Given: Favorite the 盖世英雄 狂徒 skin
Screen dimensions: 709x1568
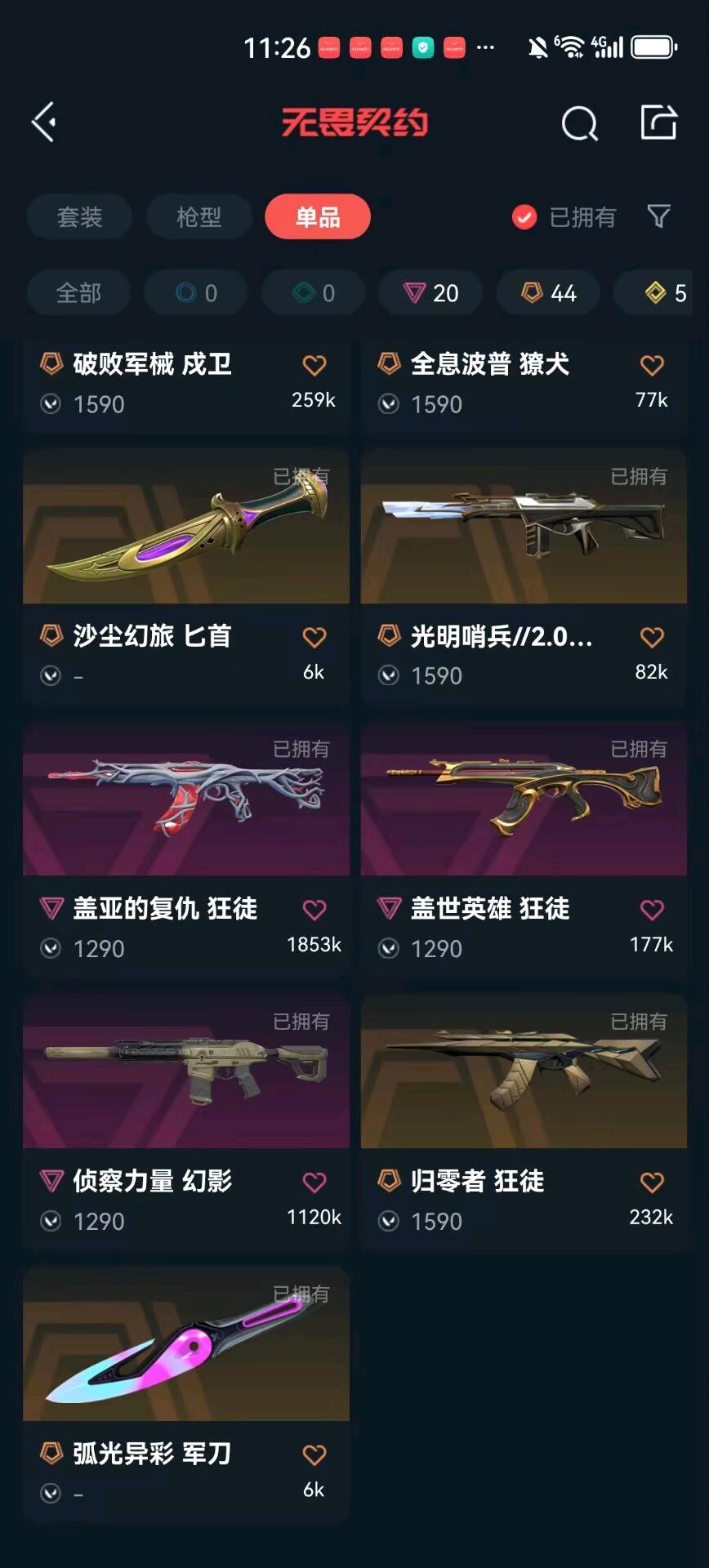Looking at the screenshot, I should pos(652,909).
